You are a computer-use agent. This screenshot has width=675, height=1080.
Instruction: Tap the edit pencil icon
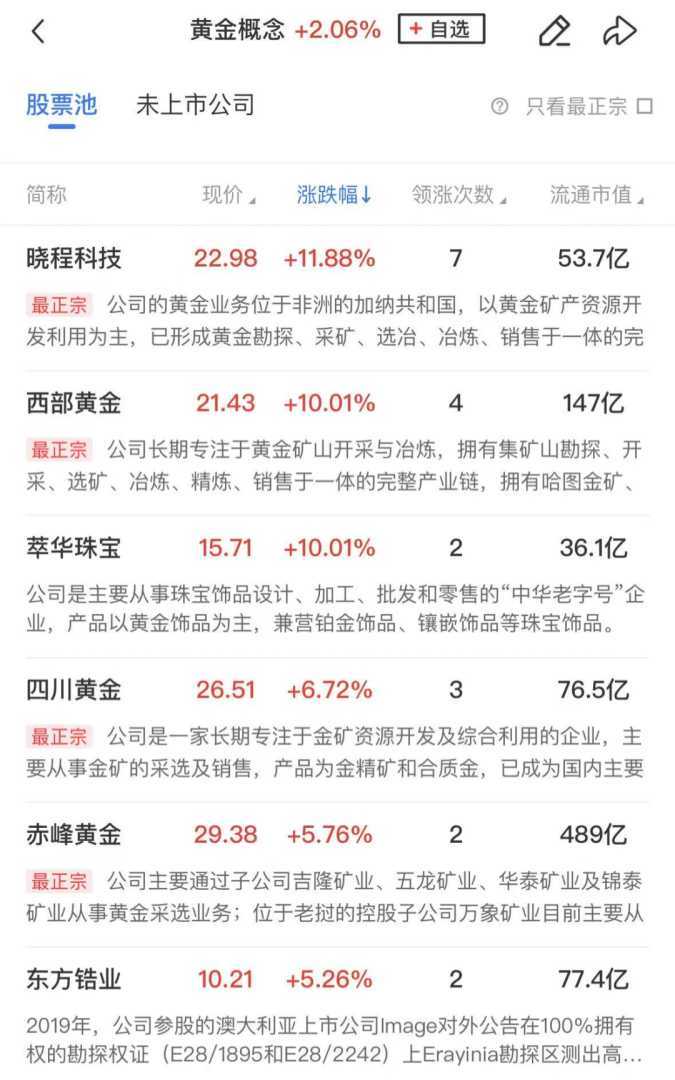[554, 31]
